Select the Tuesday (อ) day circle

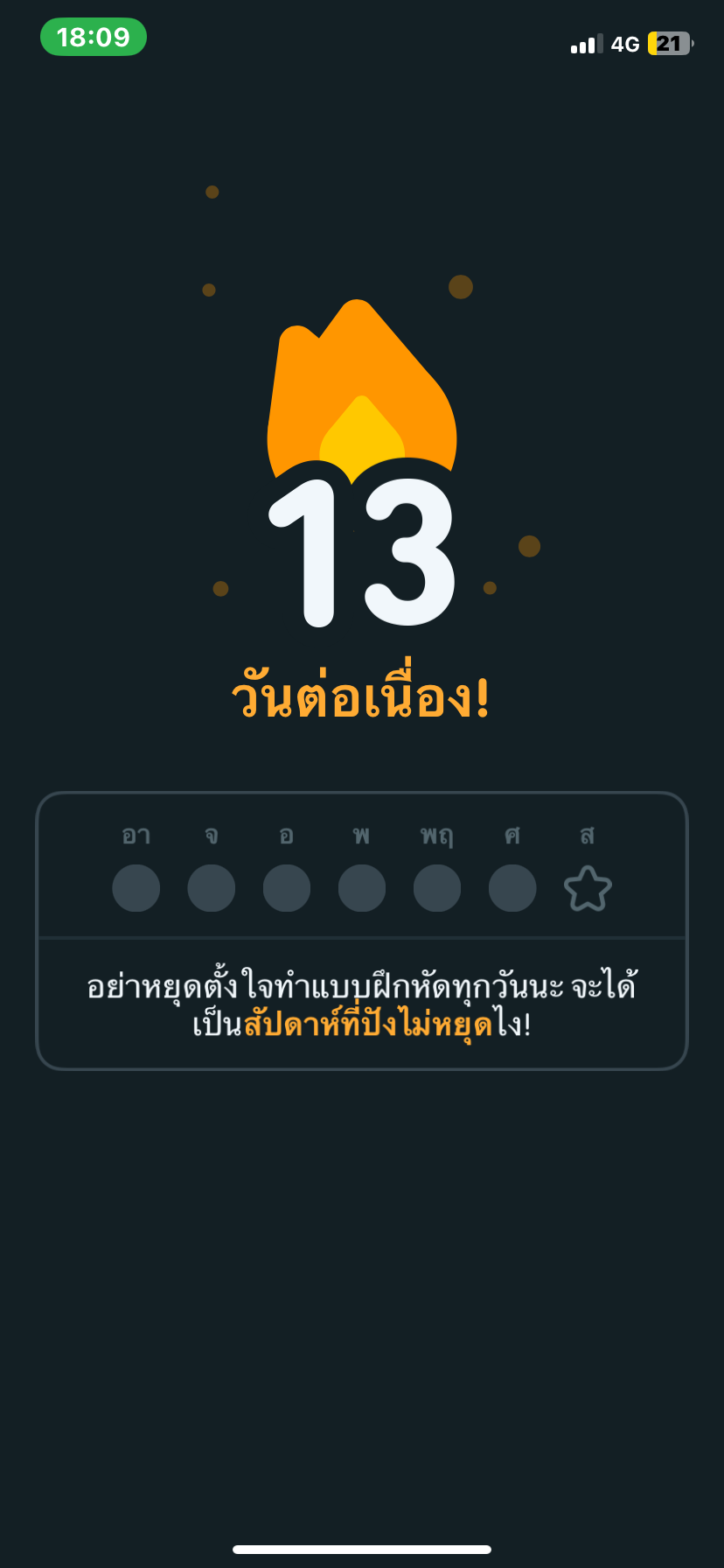[x=287, y=888]
